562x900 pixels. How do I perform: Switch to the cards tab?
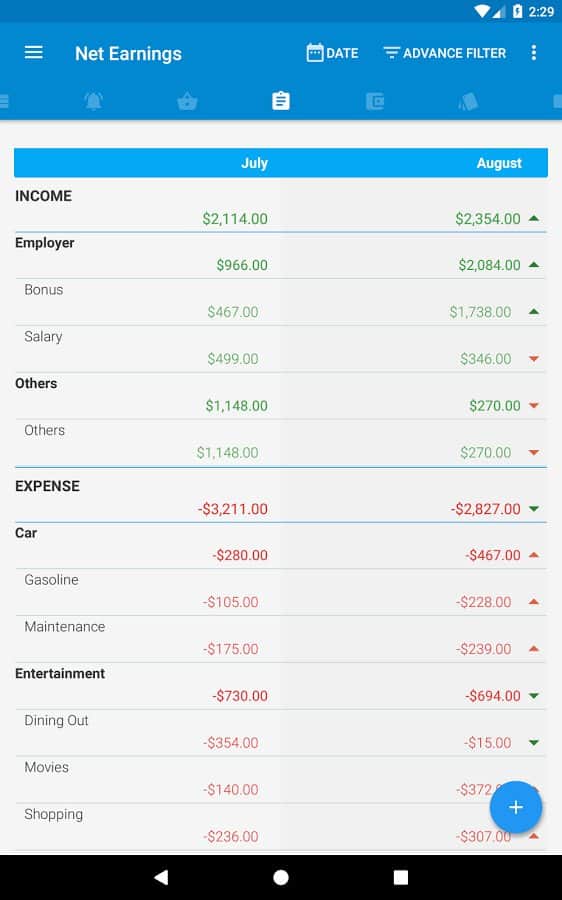[468, 101]
